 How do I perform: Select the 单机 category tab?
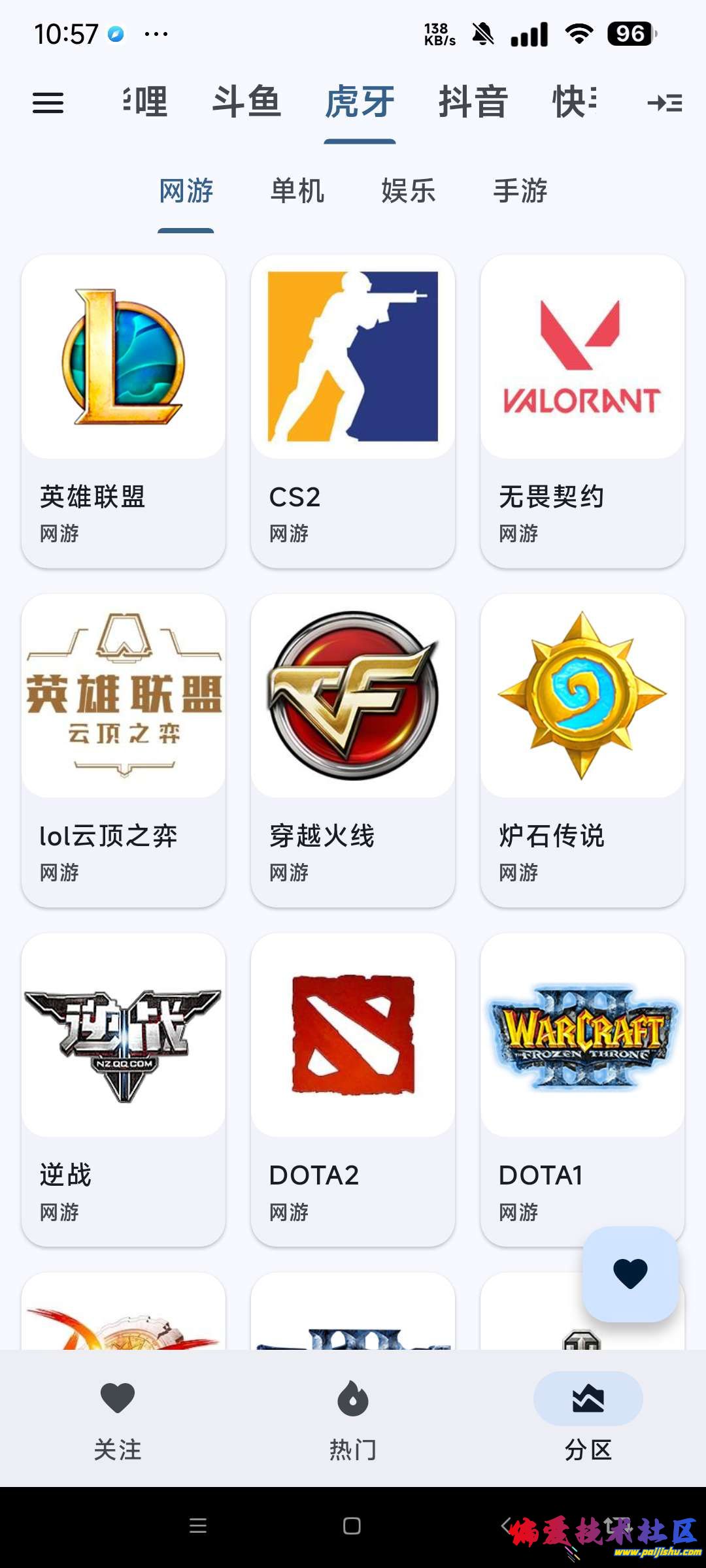click(x=297, y=191)
